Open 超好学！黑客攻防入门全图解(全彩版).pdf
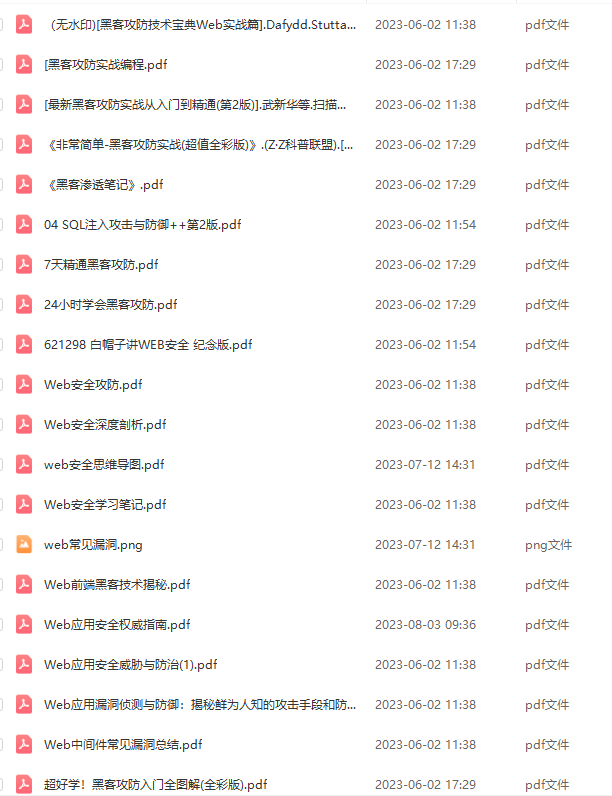Image resolution: width=612 pixels, height=796 pixels. pyautogui.click(x=156, y=785)
